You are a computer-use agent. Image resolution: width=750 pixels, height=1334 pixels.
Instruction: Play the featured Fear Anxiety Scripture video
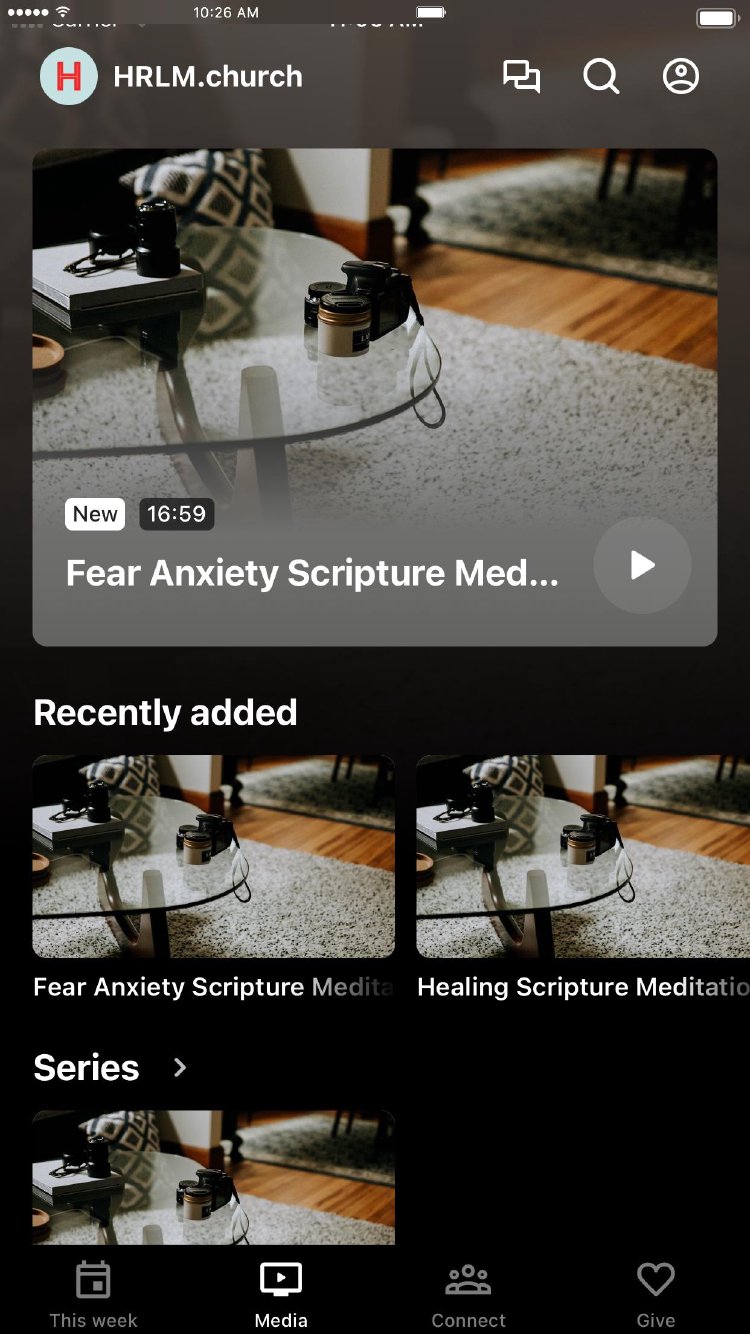coord(642,566)
